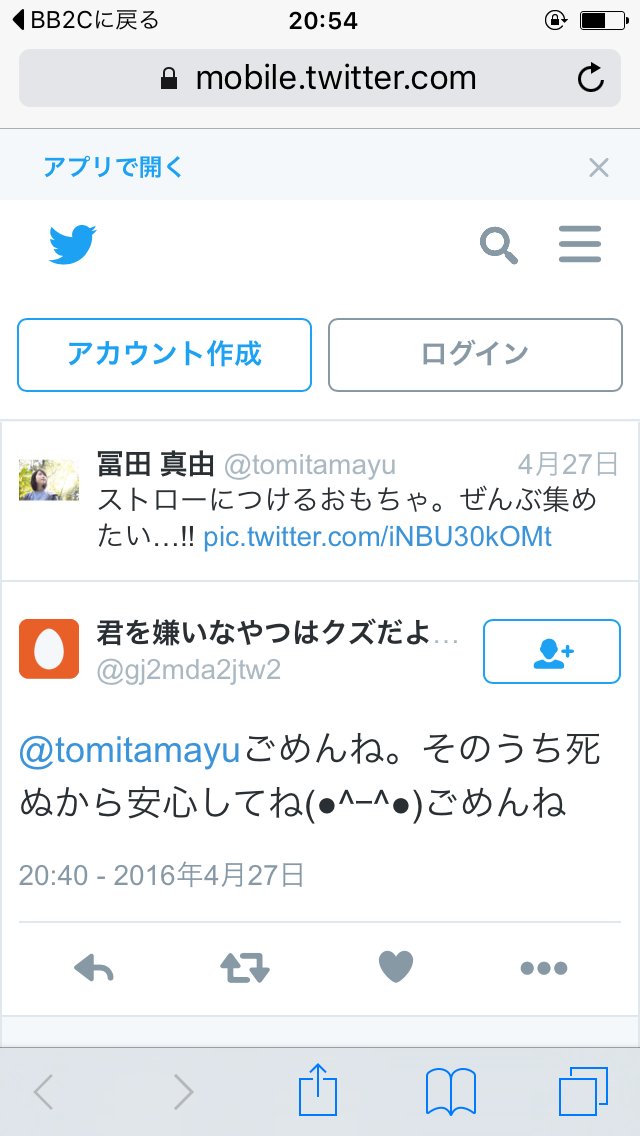Retweet this tweet

tap(245, 967)
